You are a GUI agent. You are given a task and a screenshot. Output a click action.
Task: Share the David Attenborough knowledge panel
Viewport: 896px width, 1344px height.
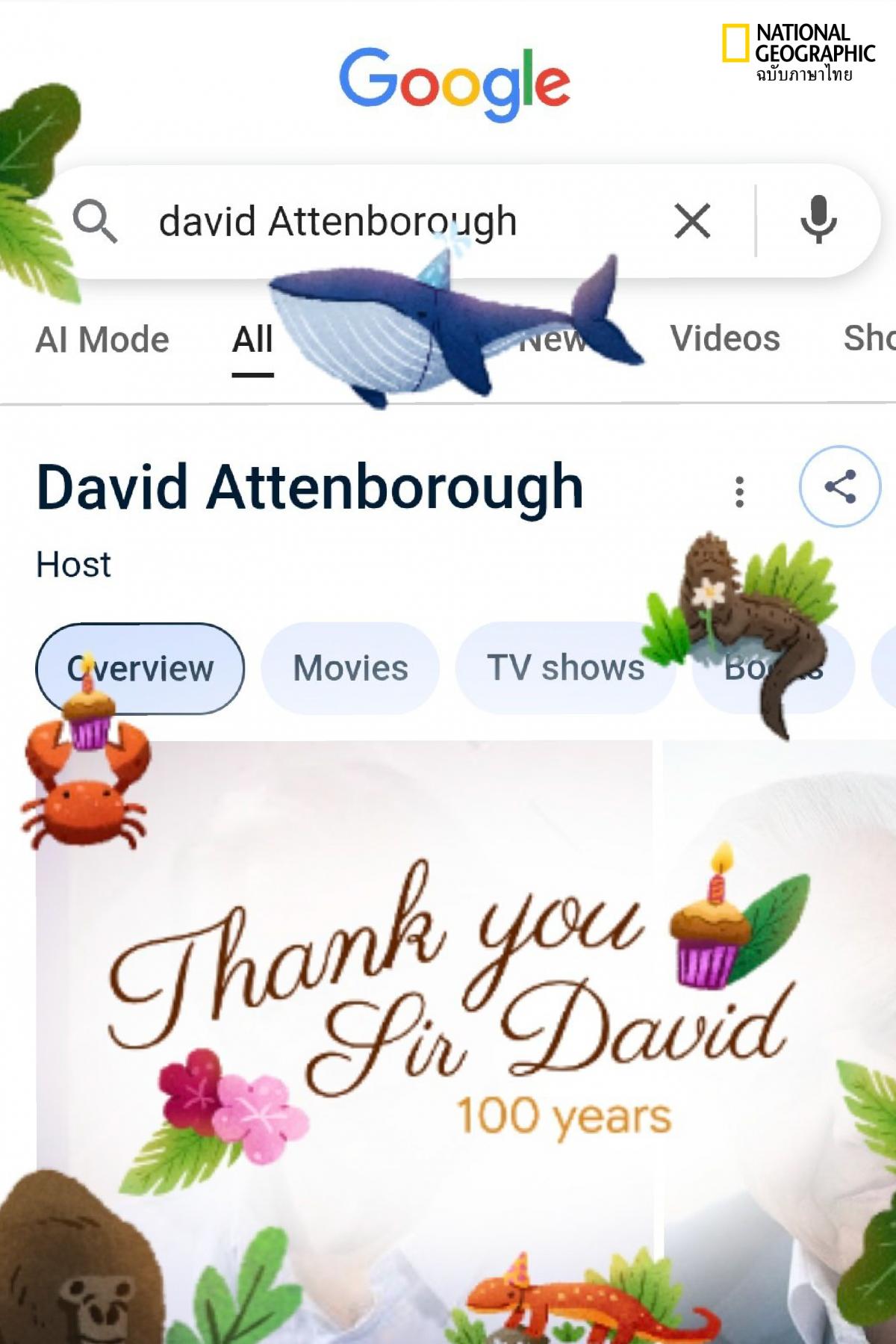tap(840, 487)
